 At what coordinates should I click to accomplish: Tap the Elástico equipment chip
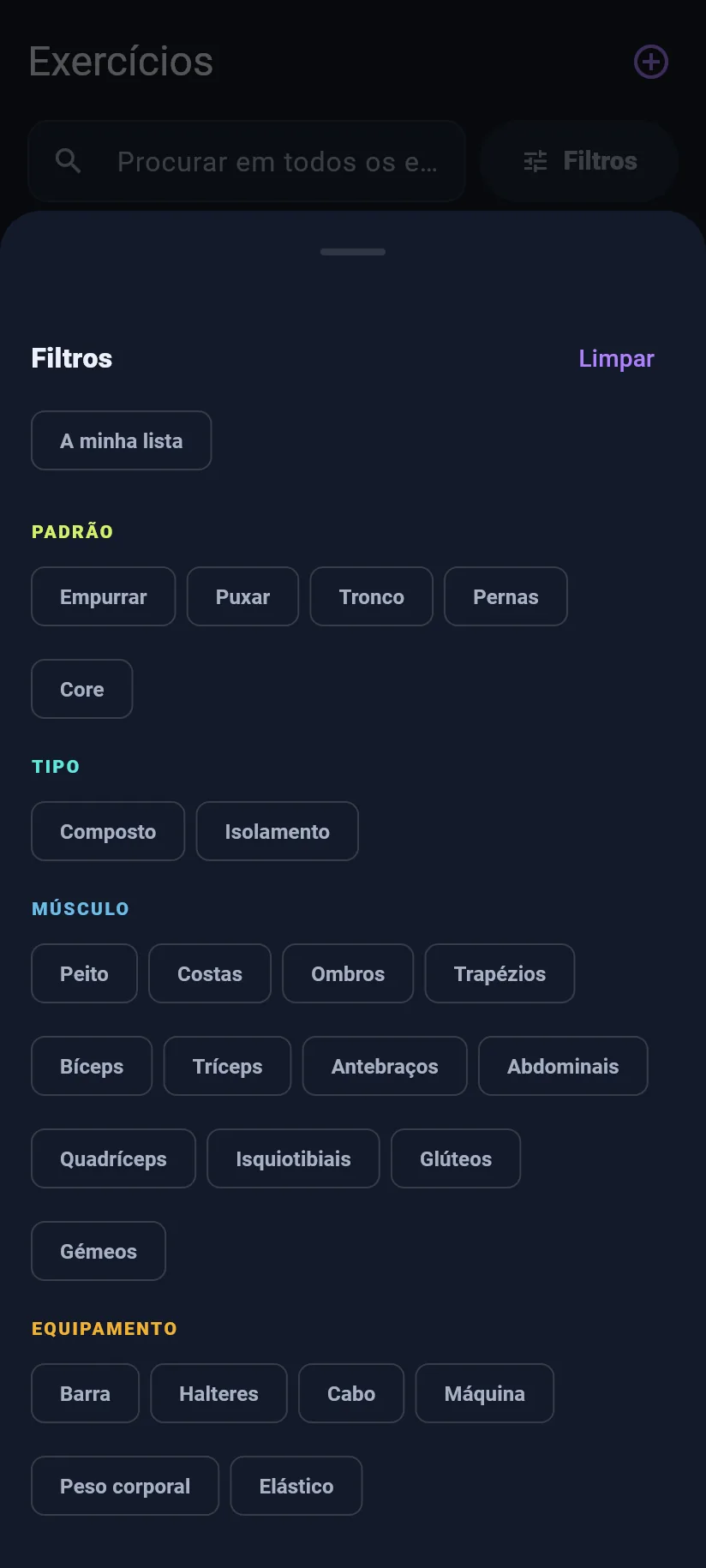(x=296, y=1486)
